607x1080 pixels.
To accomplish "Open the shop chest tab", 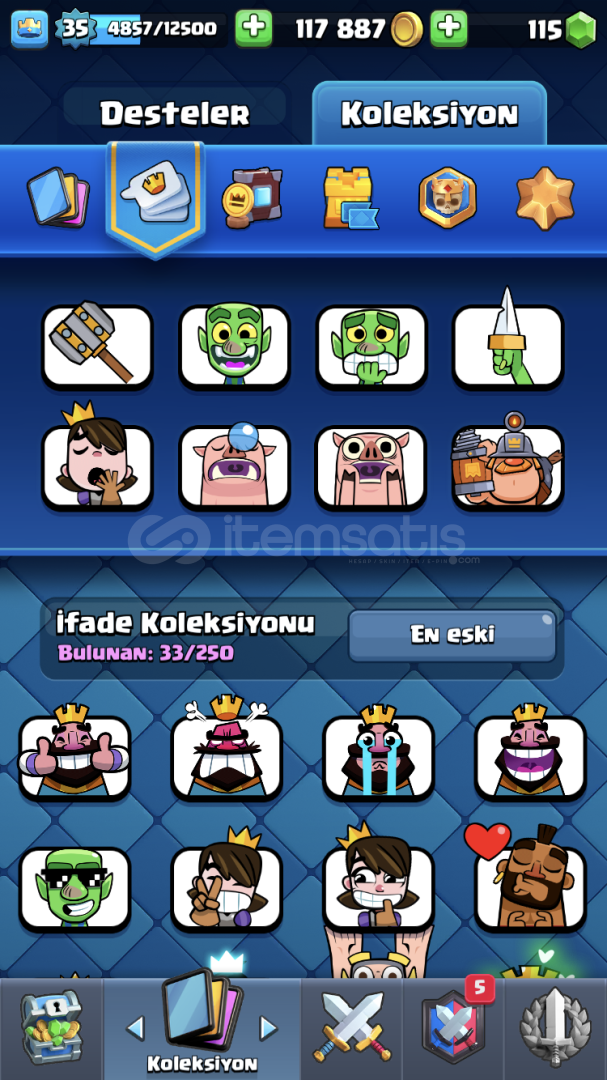I will (x=50, y=1028).
